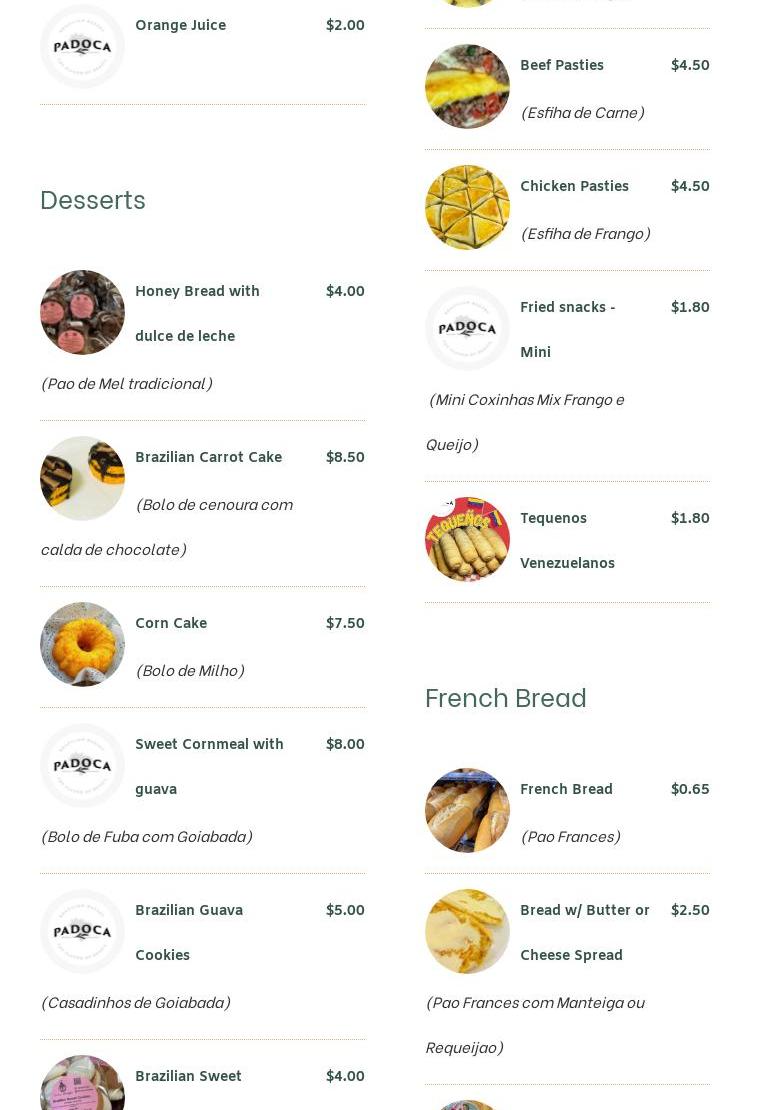Image resolution: width=770 pixels, height=1110 pixels.
Task: View Bread w/ Butter or Cheese Spread
Action: pos(584,911)
